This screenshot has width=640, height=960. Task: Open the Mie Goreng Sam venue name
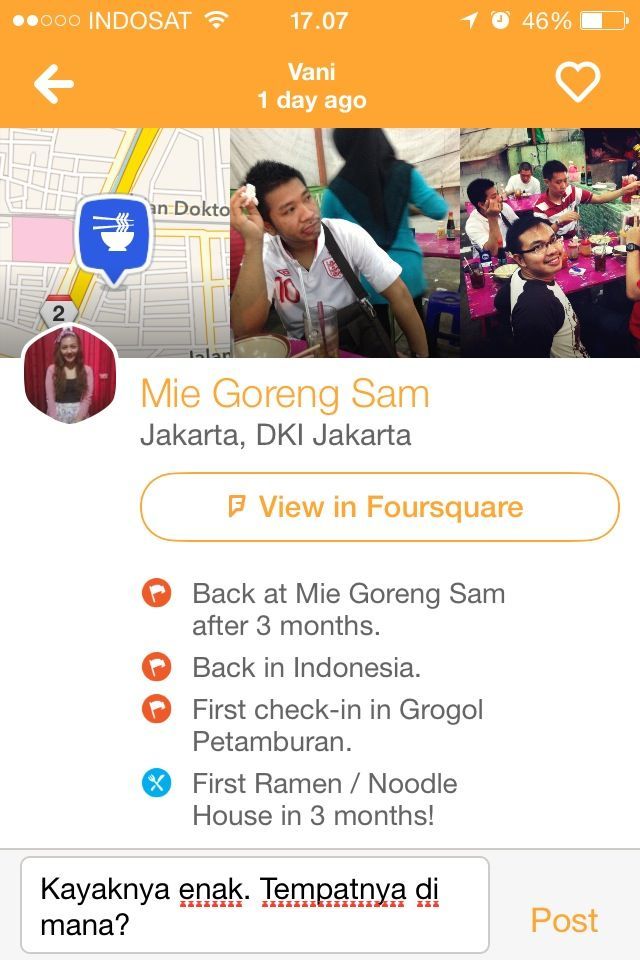tap(285, 394)
